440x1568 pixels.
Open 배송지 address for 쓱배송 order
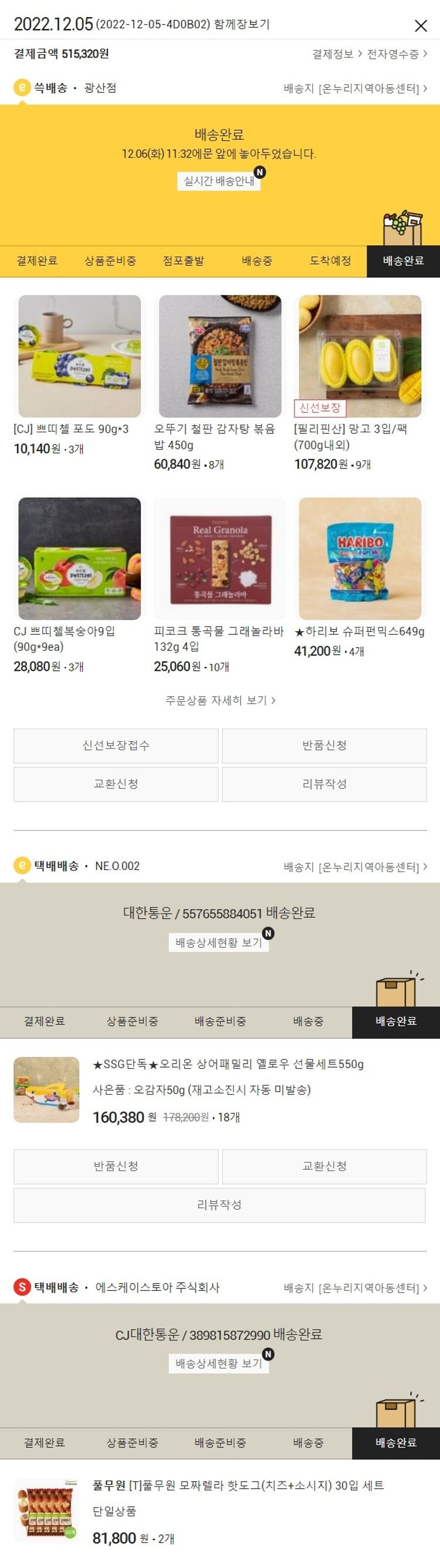(355, 89)
